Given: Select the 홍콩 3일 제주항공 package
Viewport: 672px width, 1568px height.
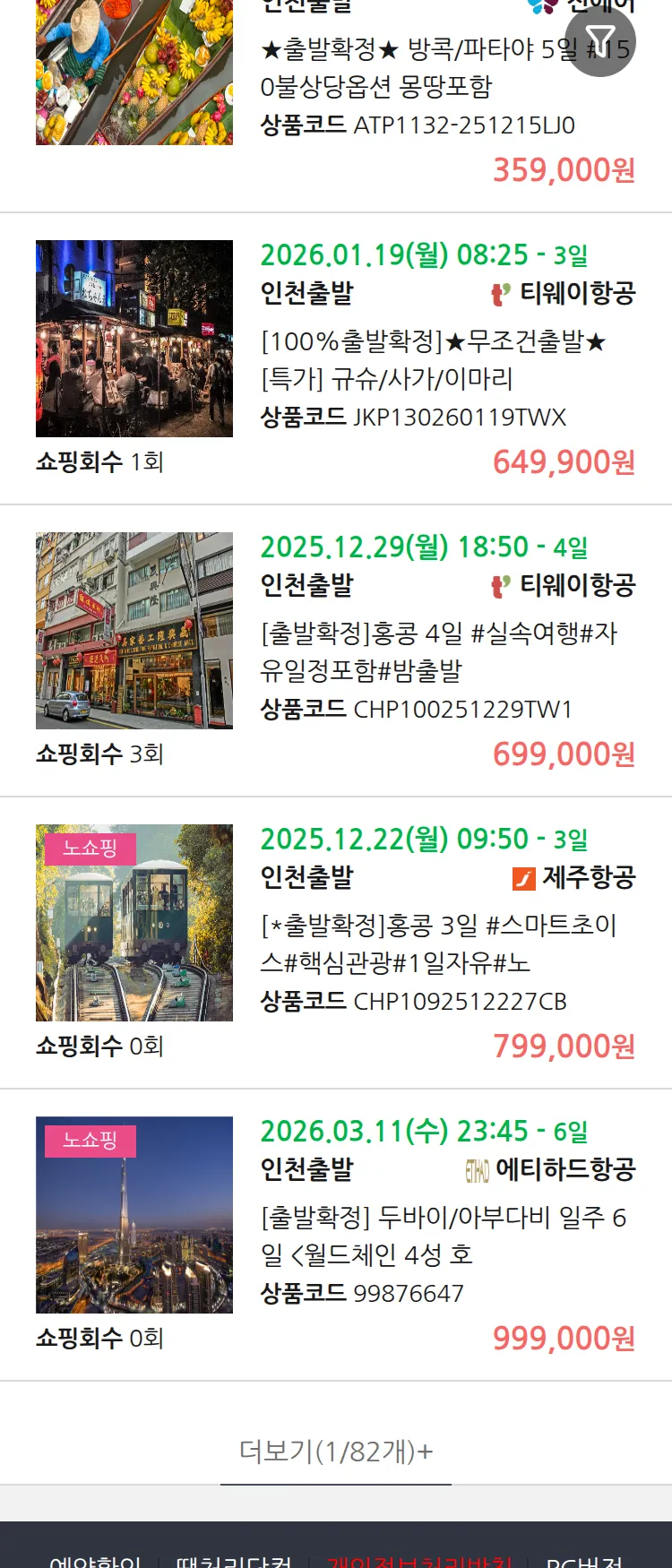Looking at the screenshot, I should click(439, 943).
